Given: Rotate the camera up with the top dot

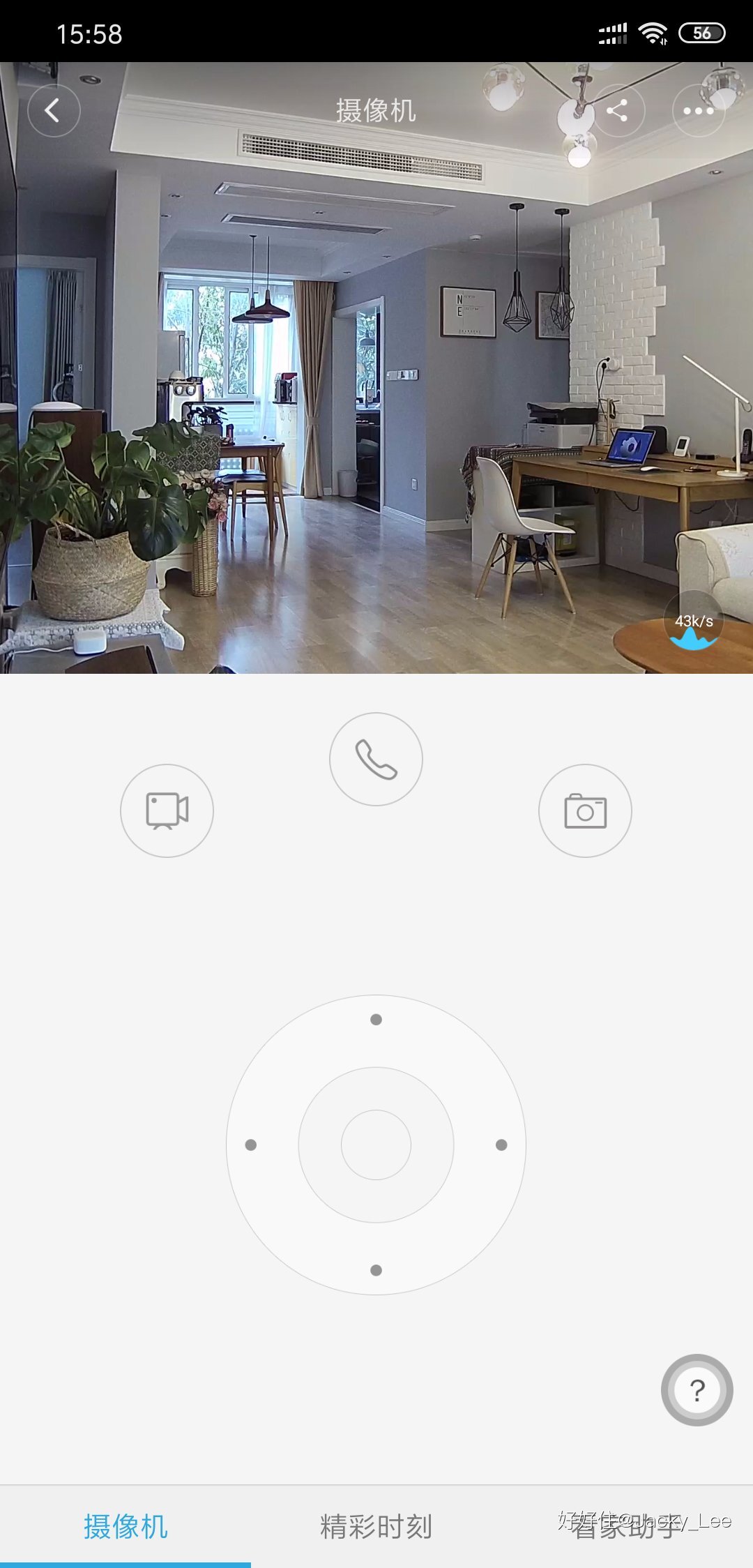Looking at the screenshot, I should (376, 1020).
